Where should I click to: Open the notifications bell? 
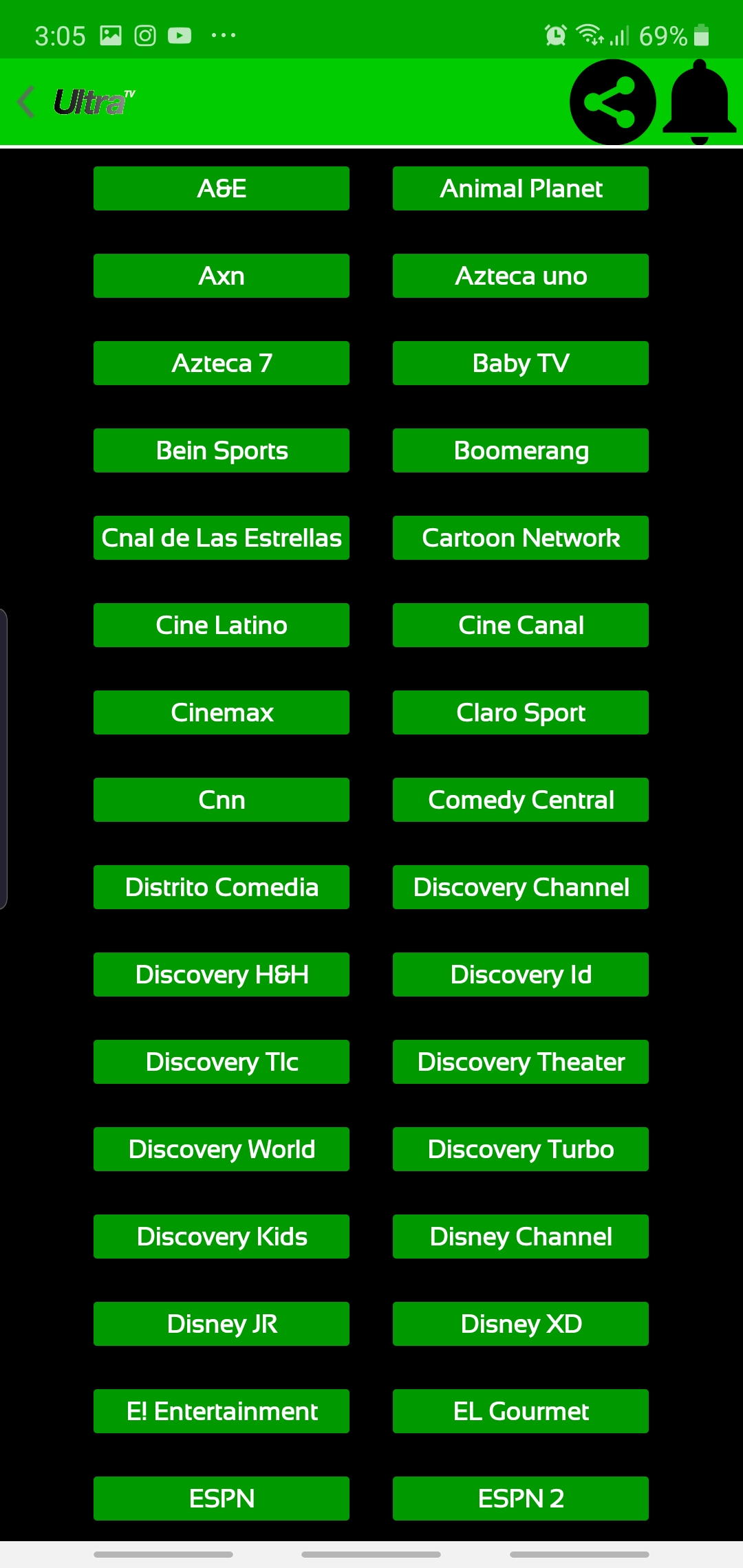click(x=699, y=102)
